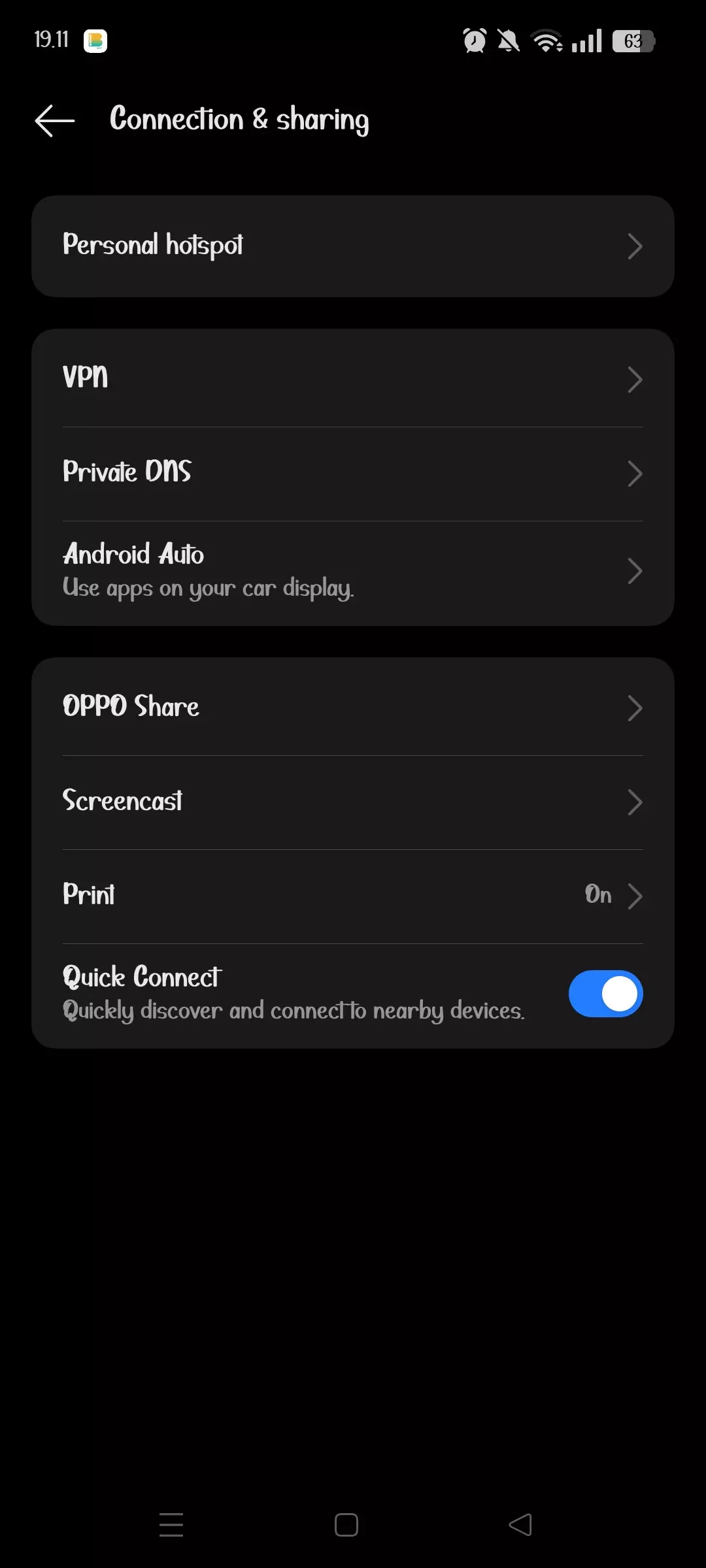
Task: Open the Screencast settings
Action: tap(353, 802)
